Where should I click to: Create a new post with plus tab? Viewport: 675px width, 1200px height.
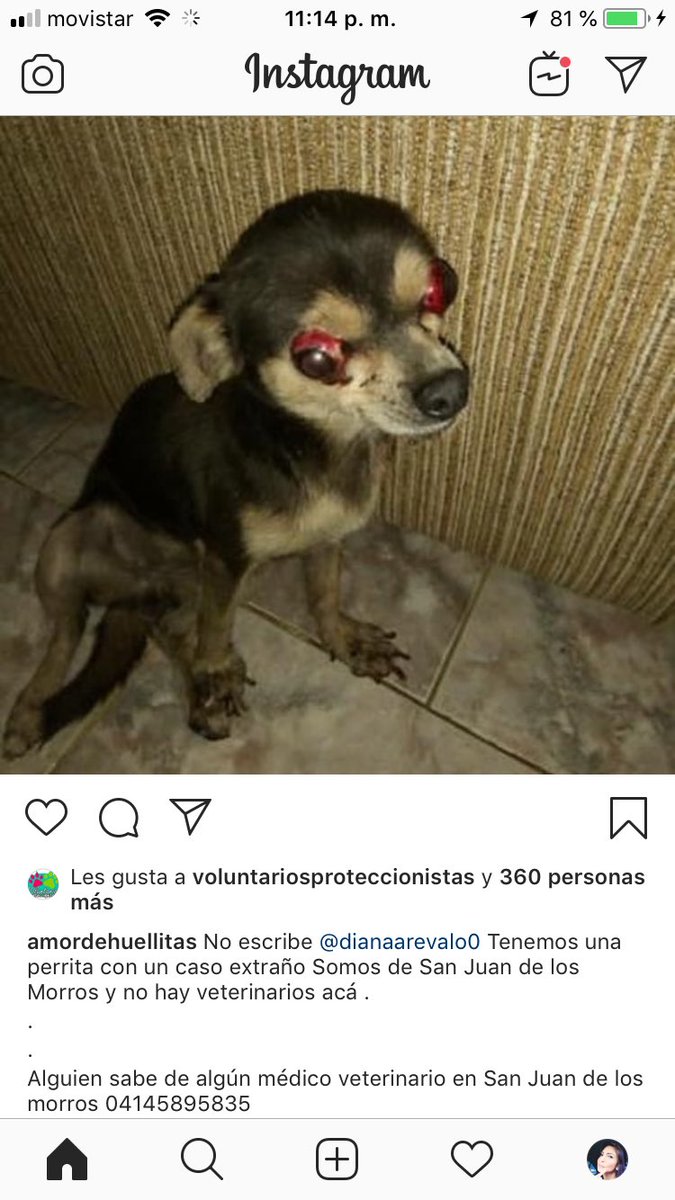(x=337, y=1160)
